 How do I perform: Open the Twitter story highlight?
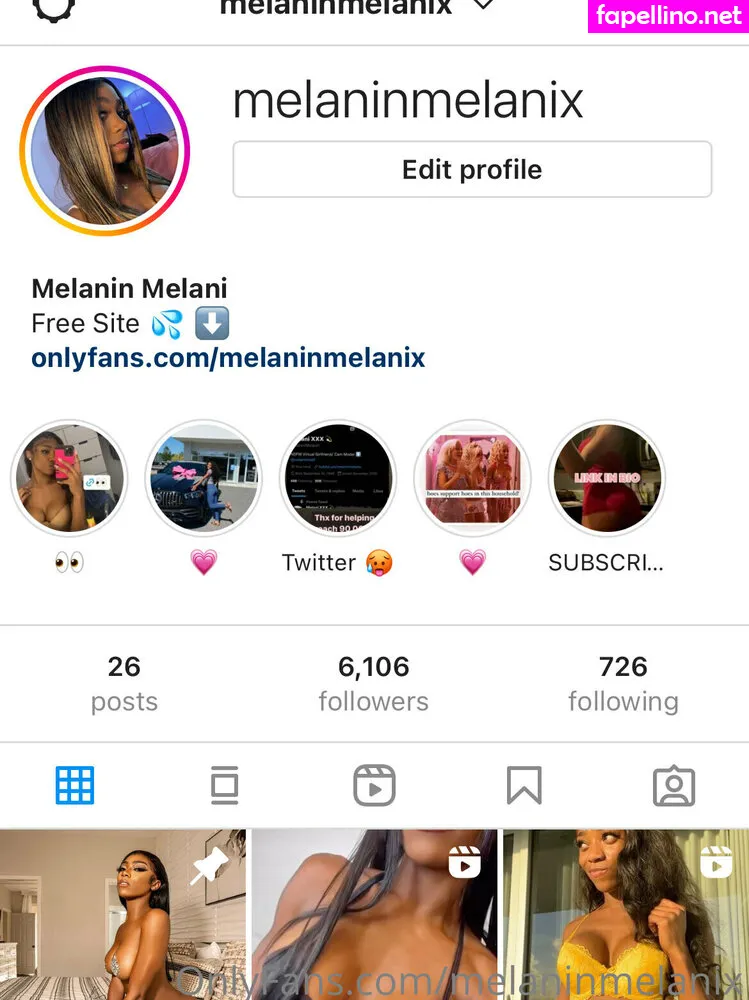coord(338,479)
